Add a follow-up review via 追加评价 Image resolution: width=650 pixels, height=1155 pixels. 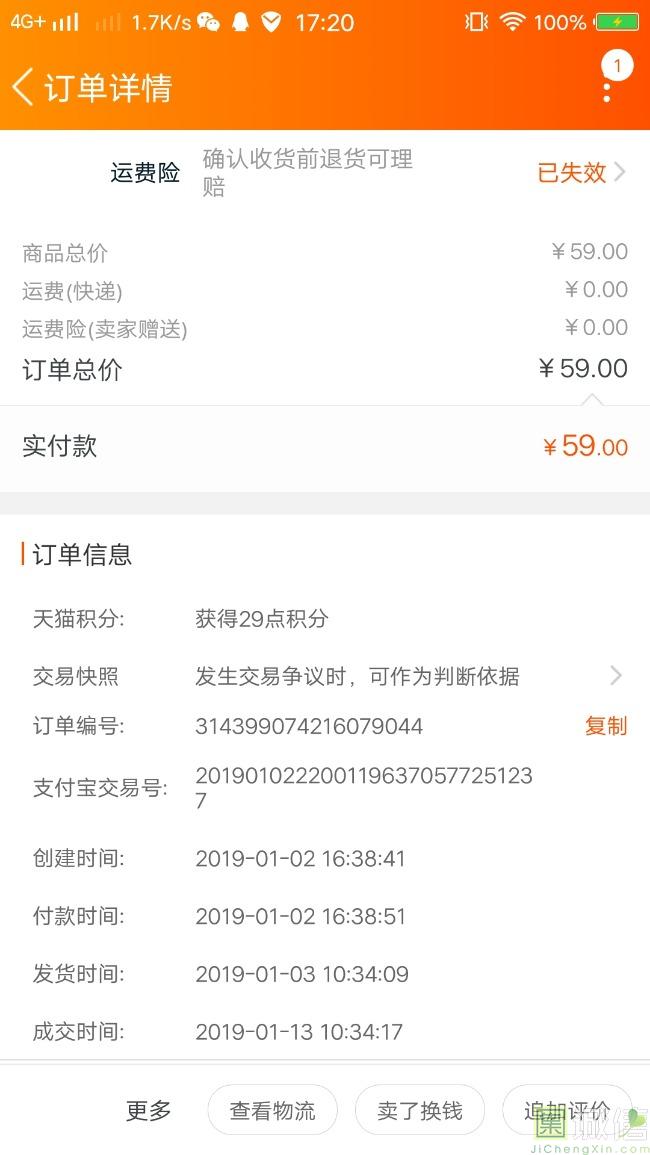pos(567,1110)
